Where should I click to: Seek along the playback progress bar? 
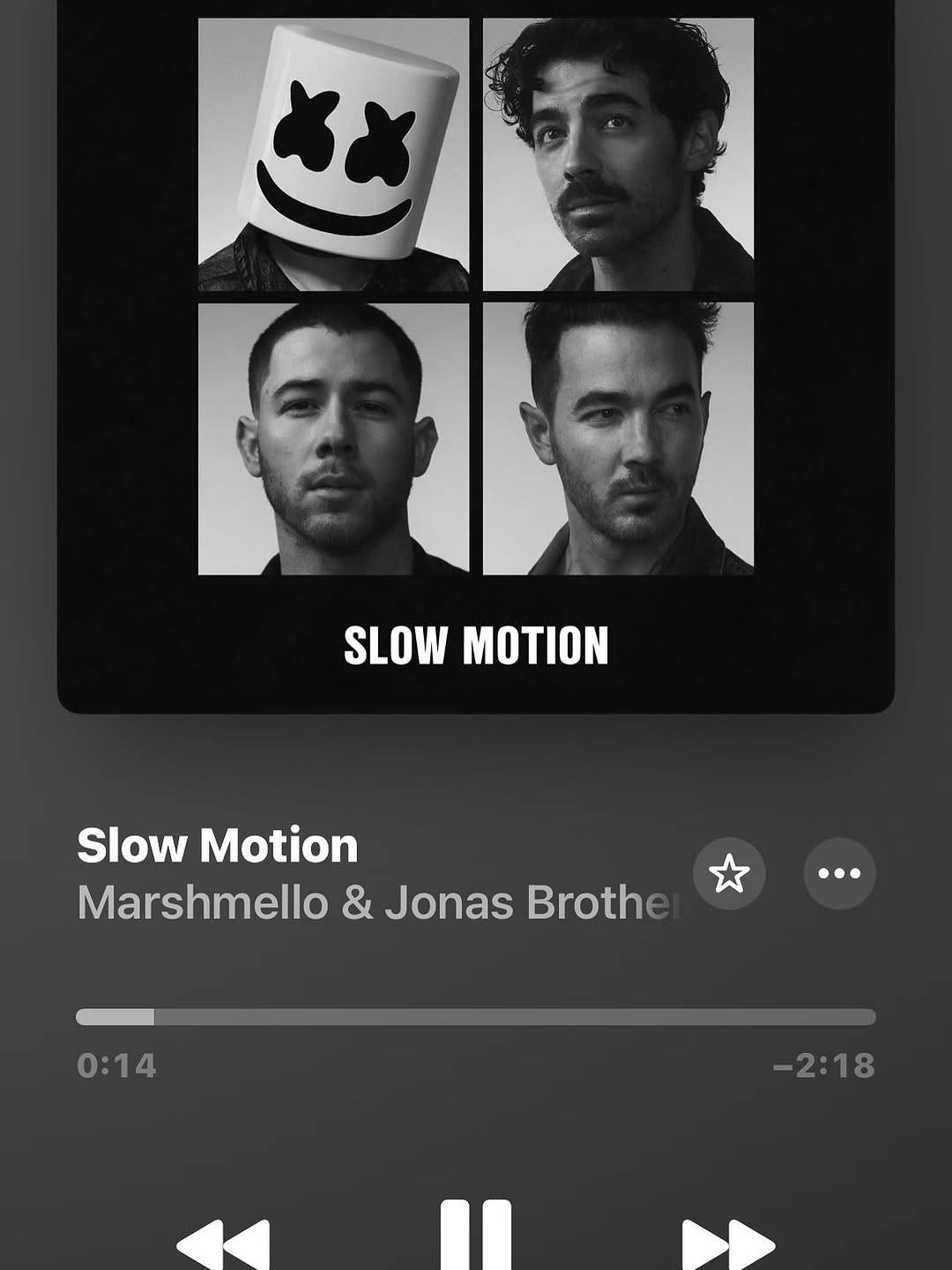click(476, 1017)
